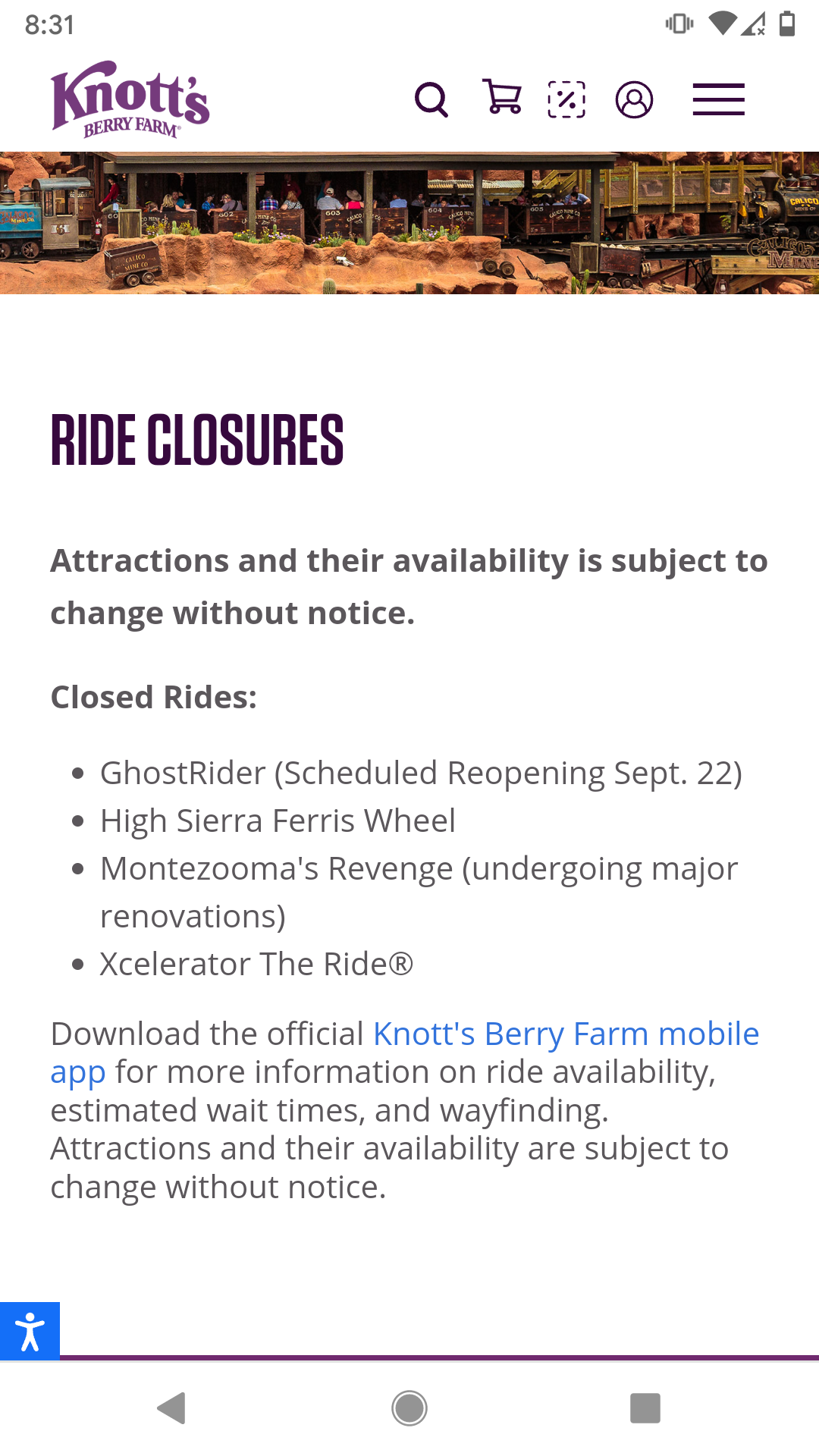Open the shopping cart
Viewport: 819px width, 1456px height.
pyautogui.click(x=502, y=97)
